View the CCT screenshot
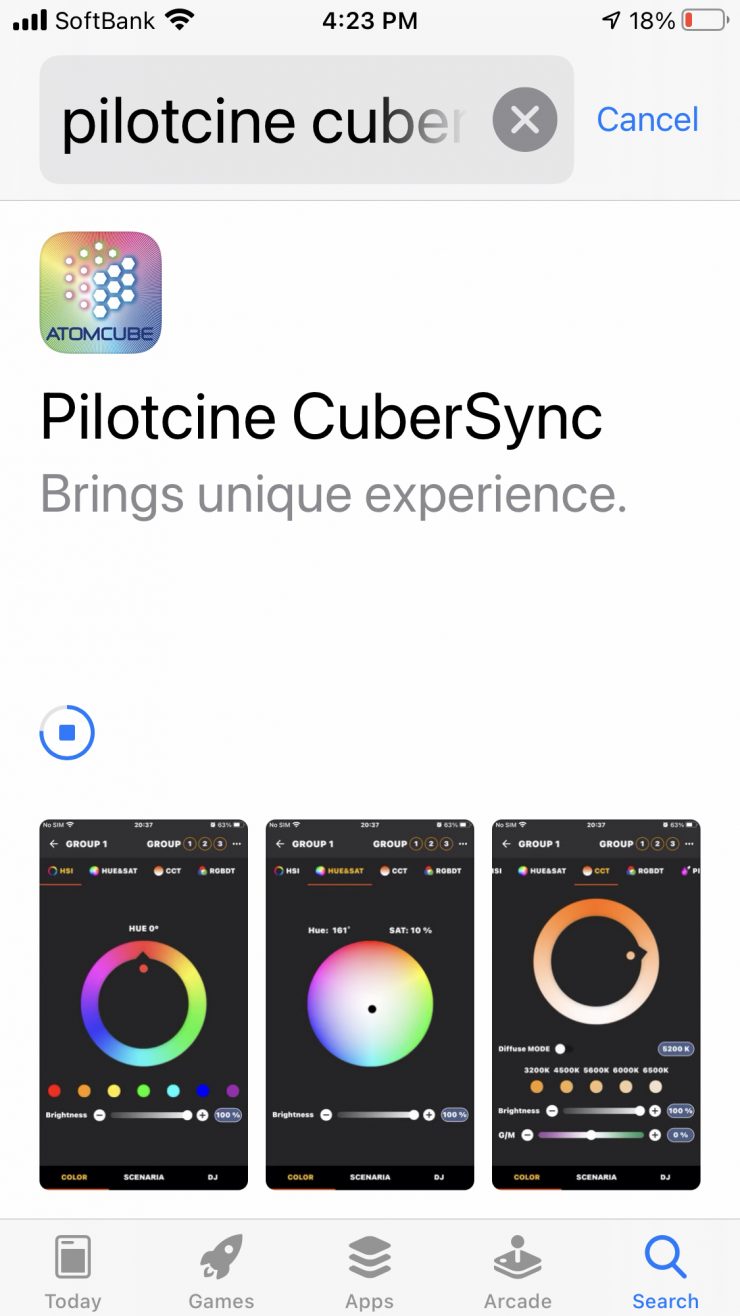The image size is (740, 1316). tap(596, 1004)
